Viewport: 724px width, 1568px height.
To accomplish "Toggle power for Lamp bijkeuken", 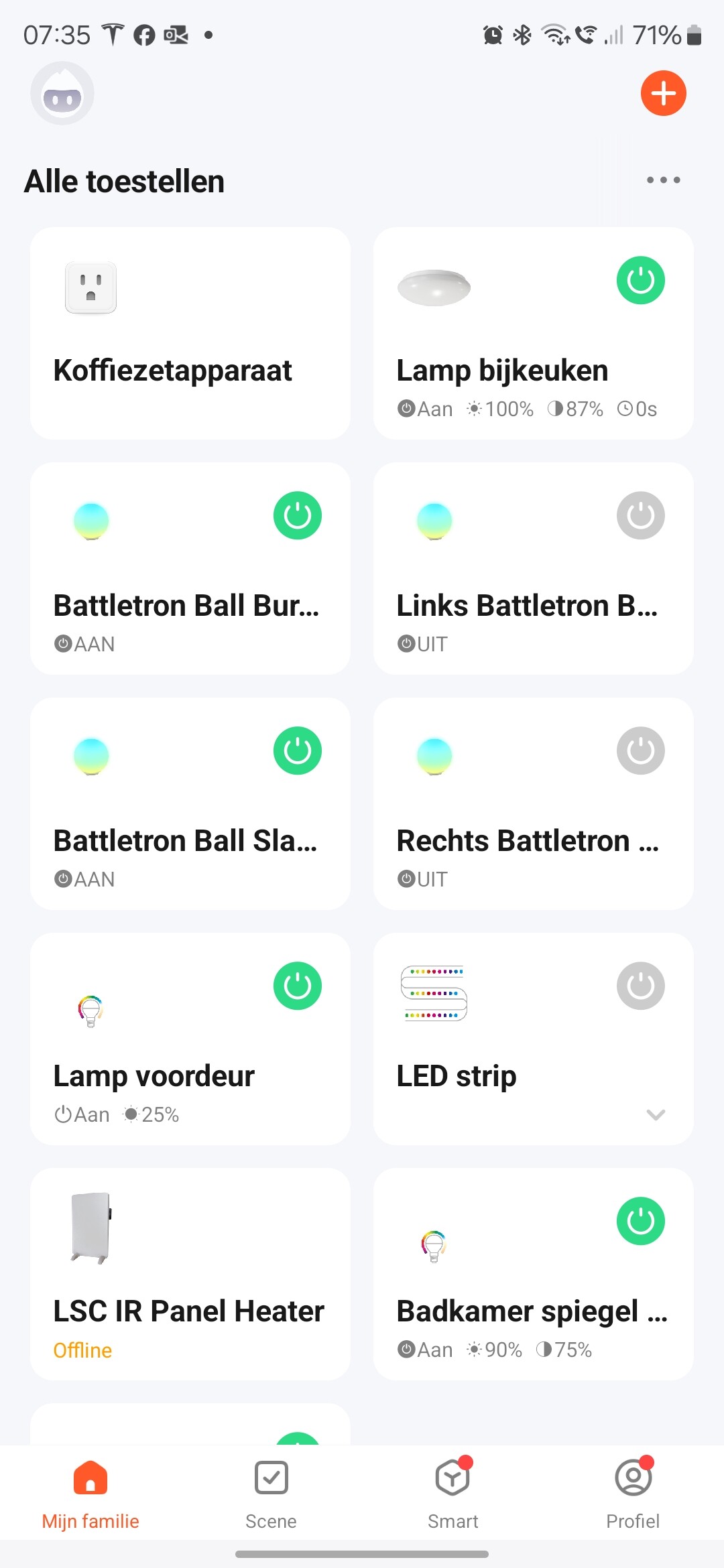I will coord(640,280).
